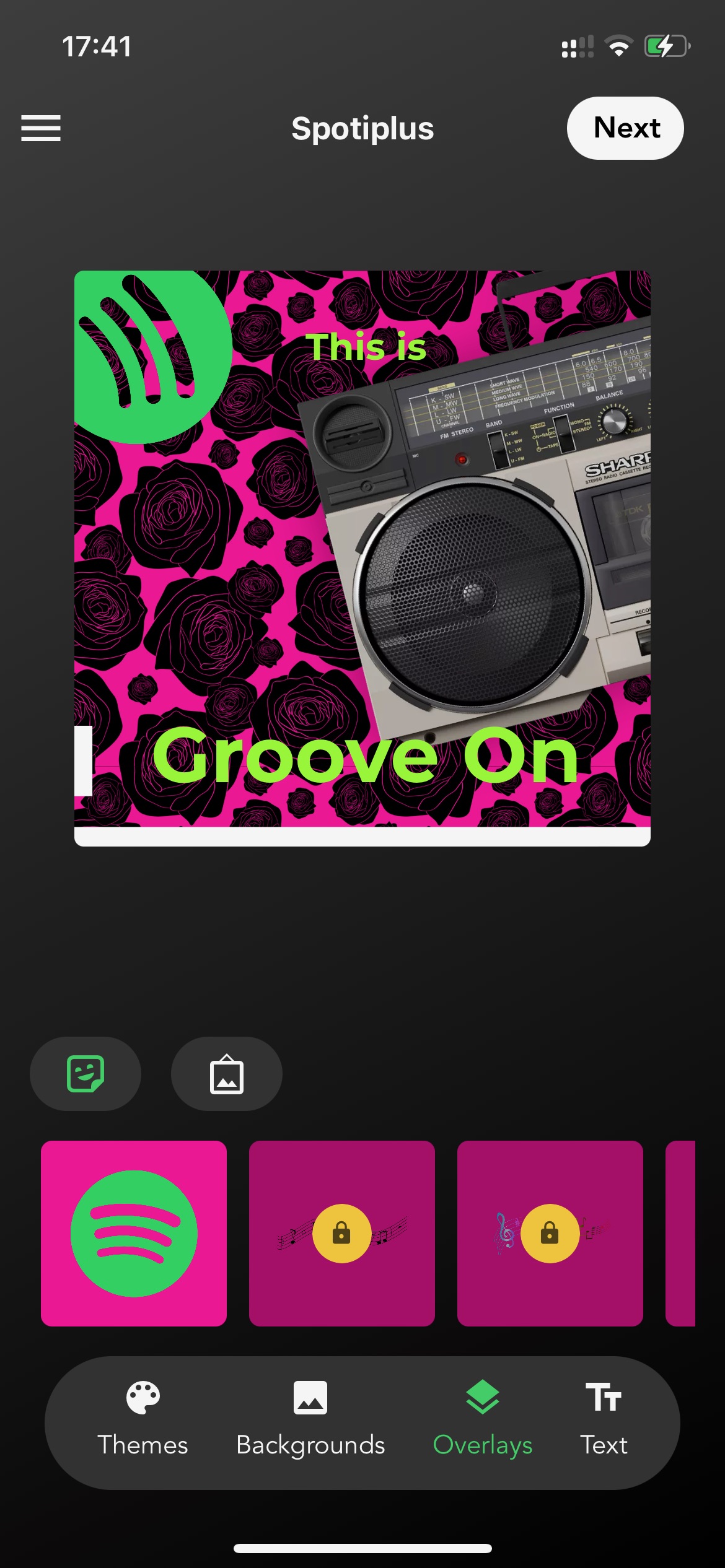Screen dimensions: 725x1568
Task: Tap the Next button
Action: pos(625,128)
